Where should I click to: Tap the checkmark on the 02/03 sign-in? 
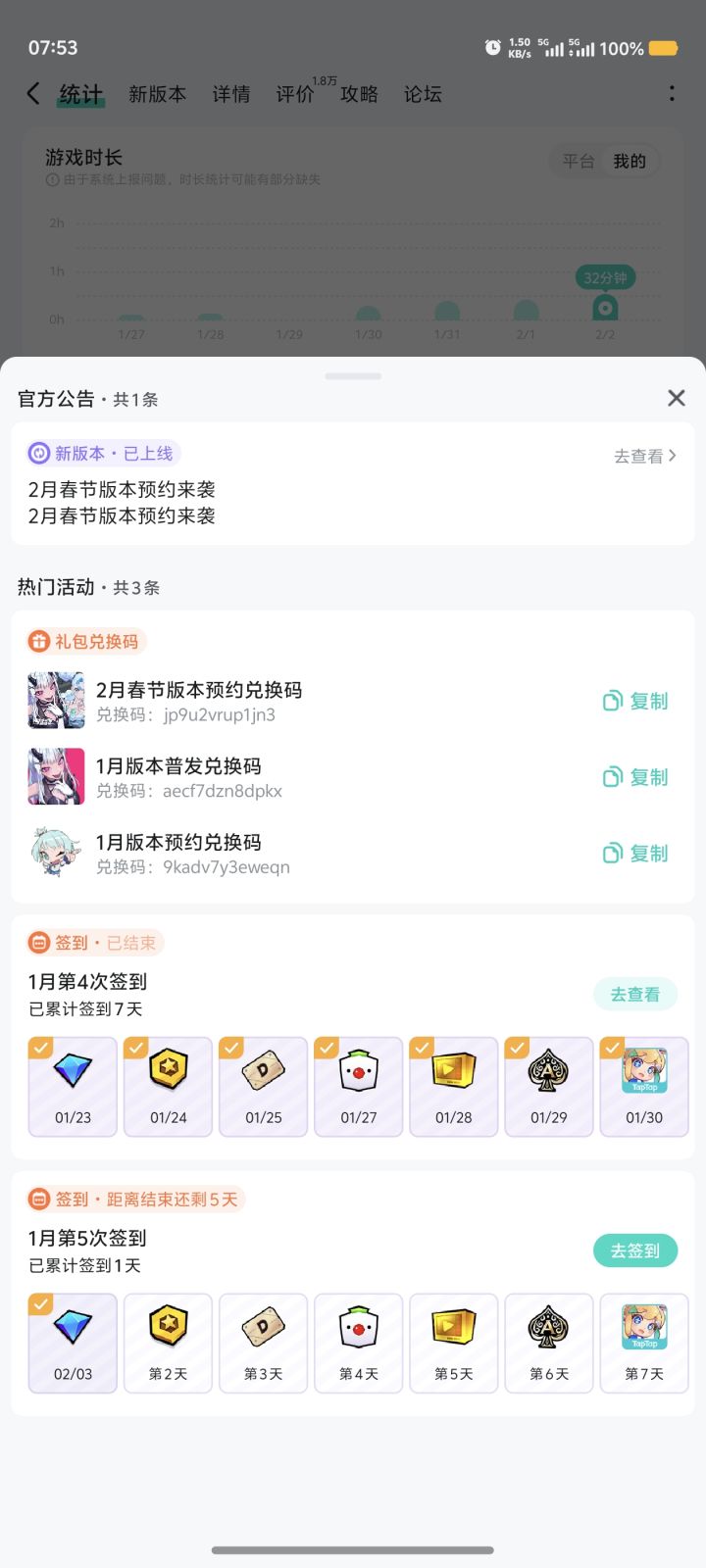40,1303
